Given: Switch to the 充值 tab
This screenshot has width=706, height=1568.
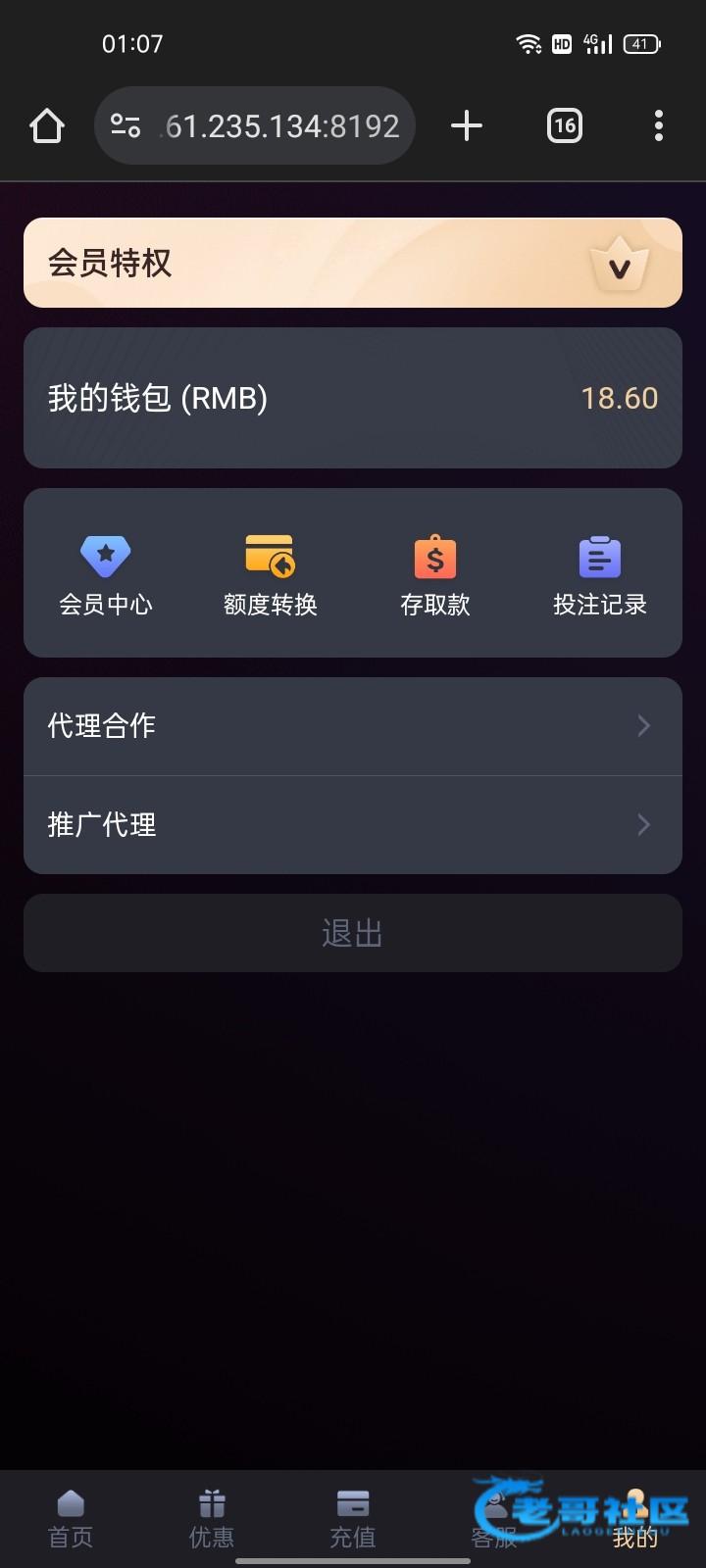Looking at the screenshot, I should tap(353, 1519).
